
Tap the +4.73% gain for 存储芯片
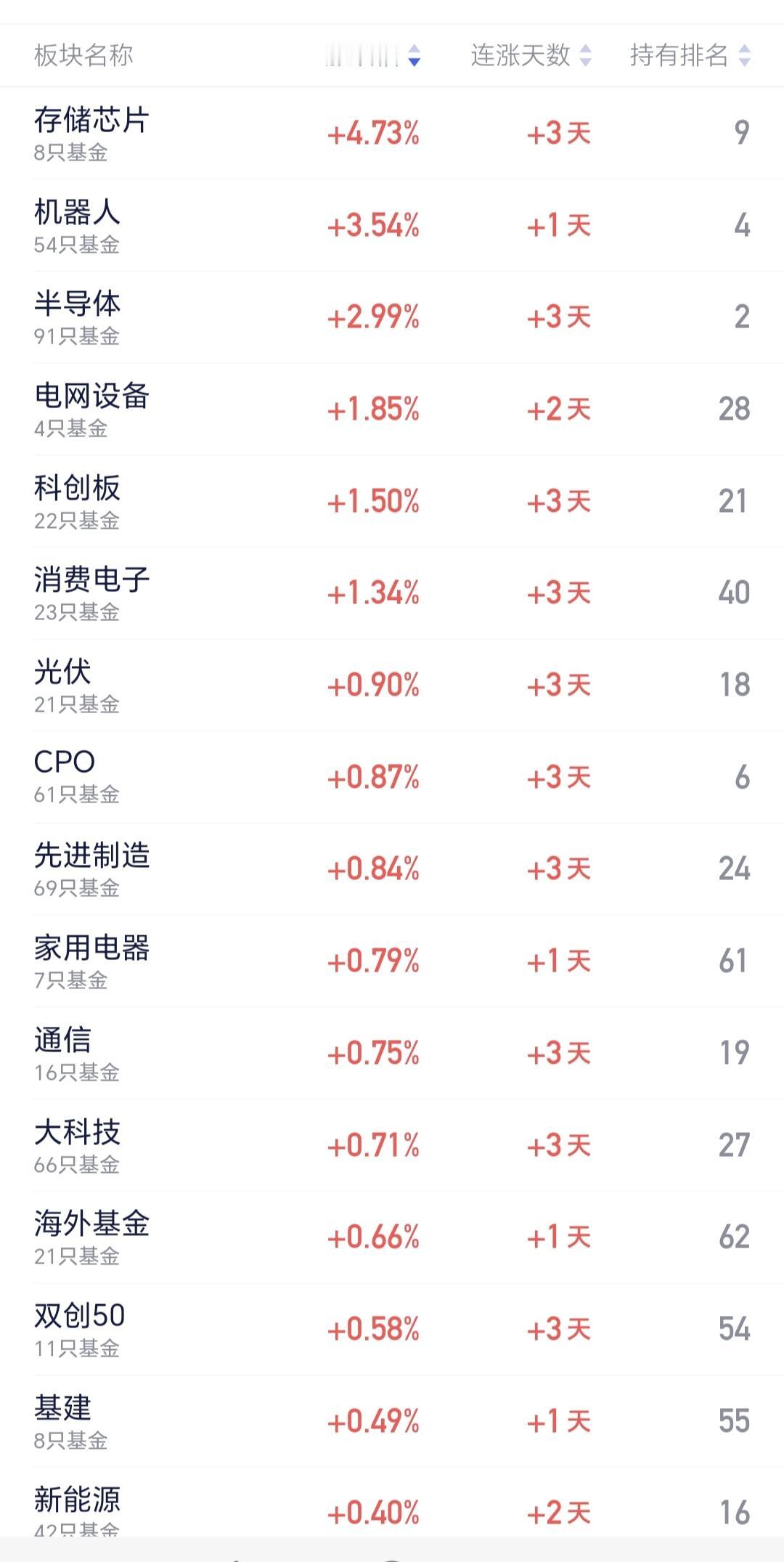(x=373, y=134)
